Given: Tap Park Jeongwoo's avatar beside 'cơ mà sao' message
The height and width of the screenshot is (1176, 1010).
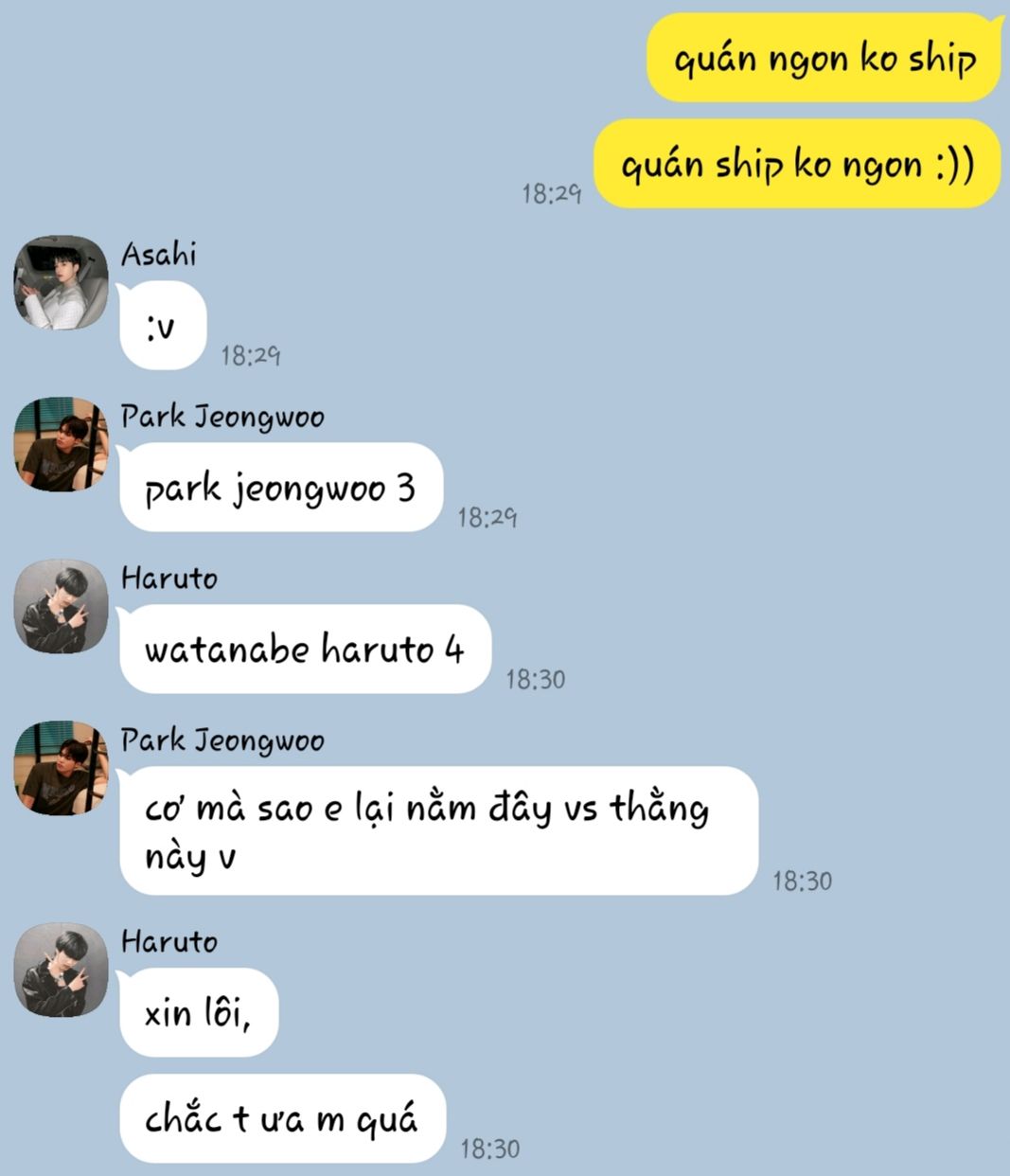Looking at the screenshot, I should click(x=61, y=768).
